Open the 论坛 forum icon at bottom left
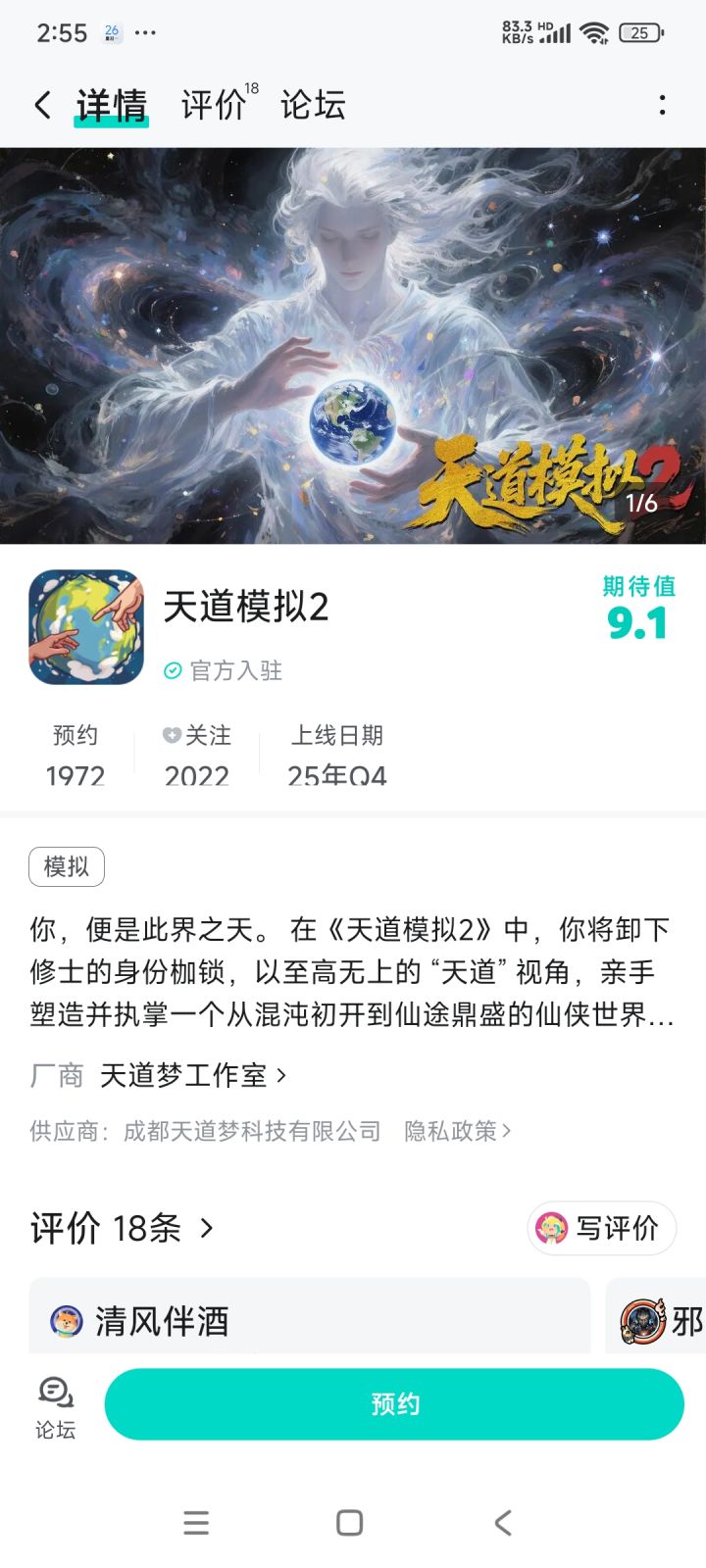Image resolution: width=706 pixels, height=1568 pixels. (54, 1404)
